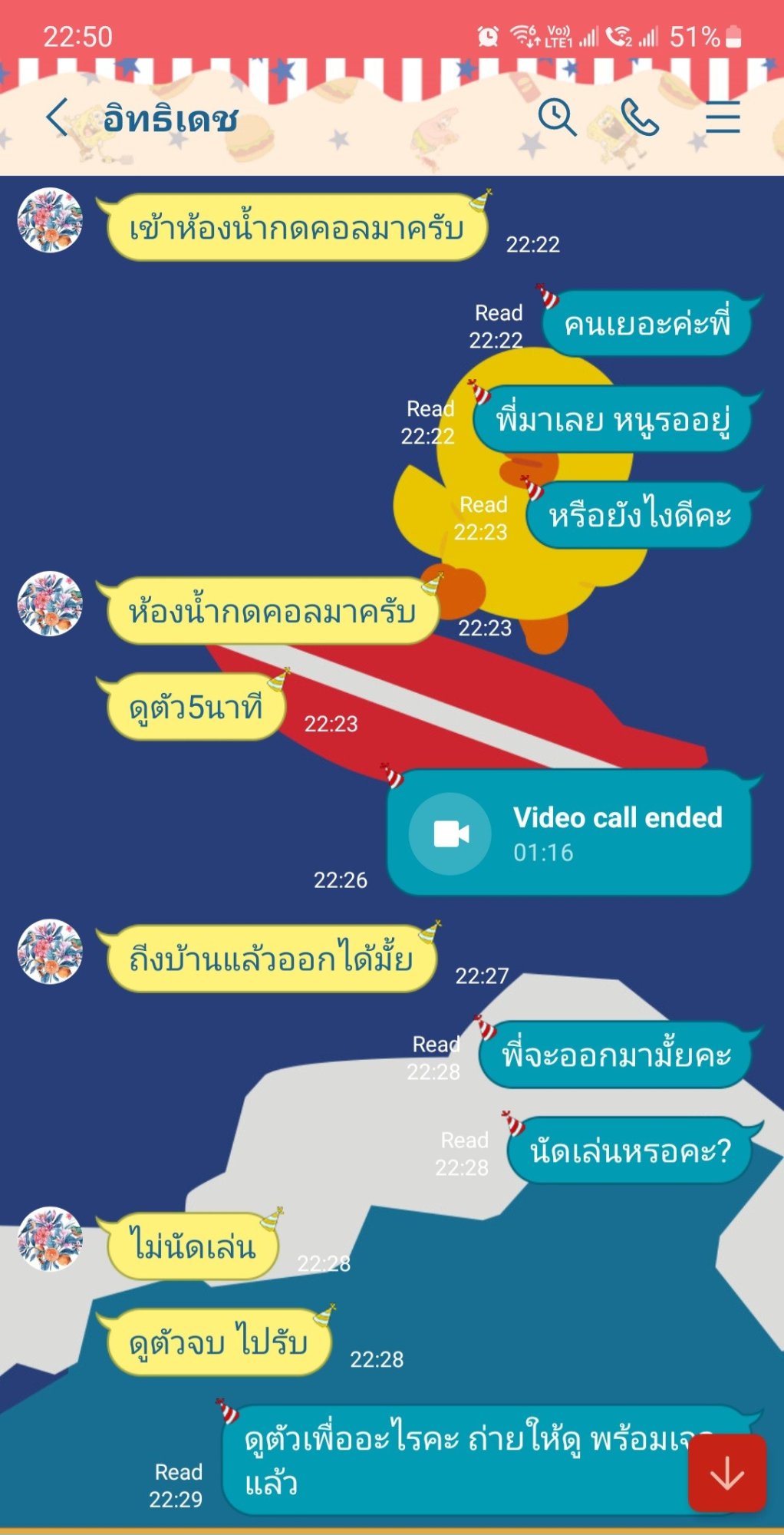784x1535 pixels.
Task: Go back from the อิทธิเดช chat
Action: coord(58,117)
